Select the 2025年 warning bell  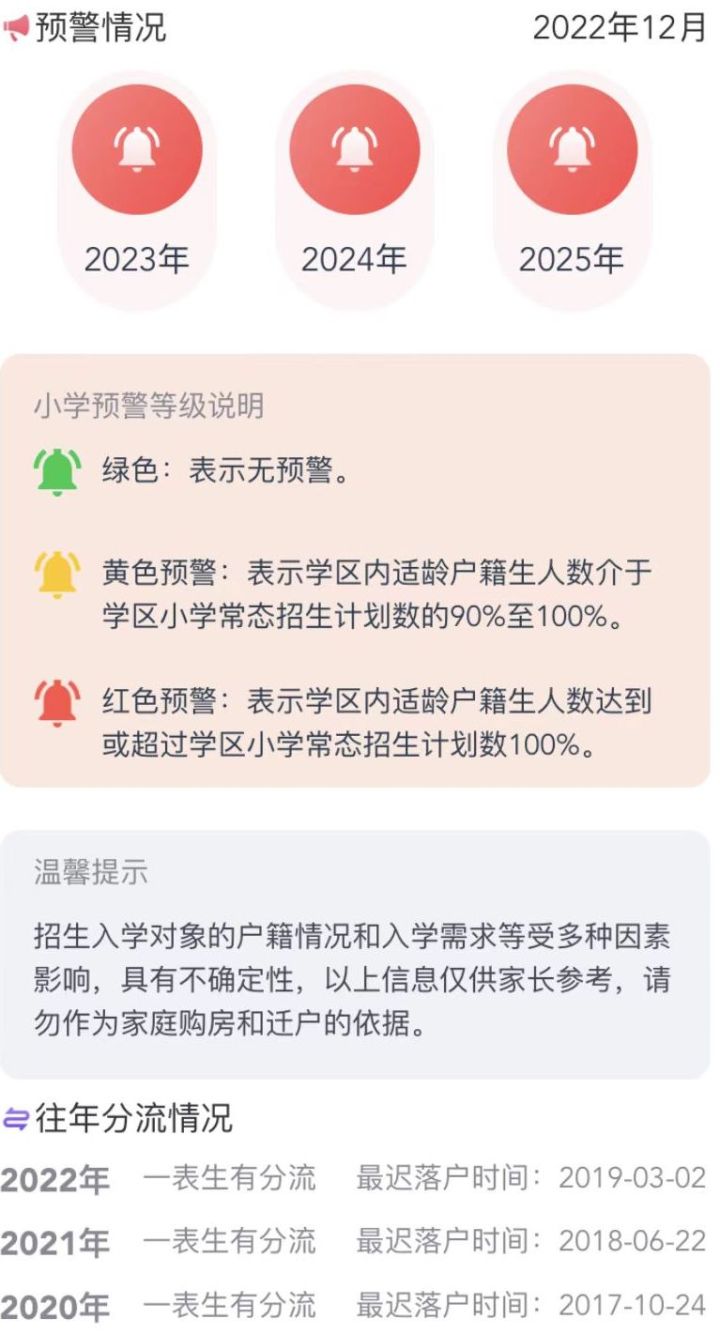(571, 150)
